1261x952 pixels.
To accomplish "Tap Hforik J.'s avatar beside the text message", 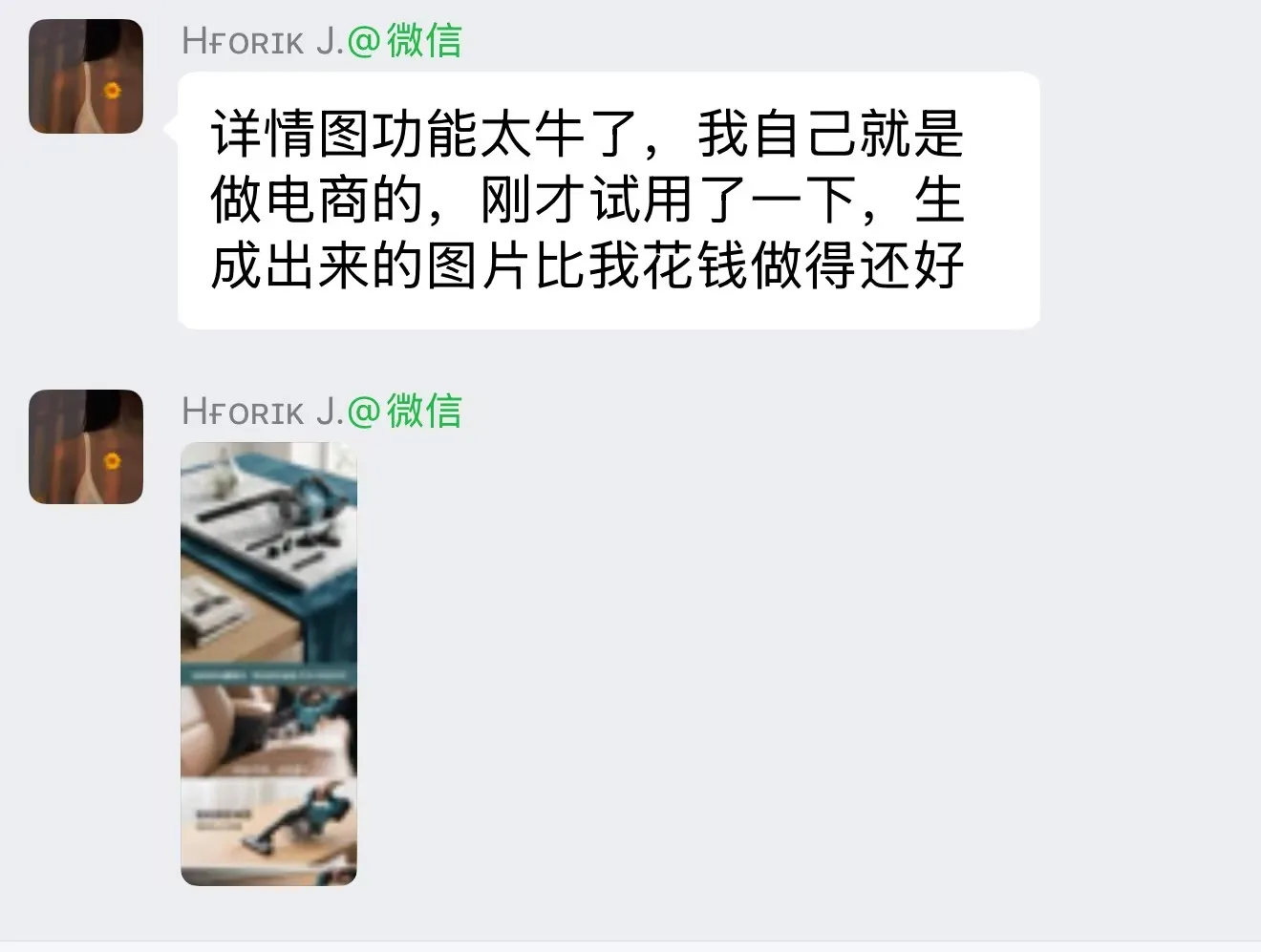I will click(86, 76).
